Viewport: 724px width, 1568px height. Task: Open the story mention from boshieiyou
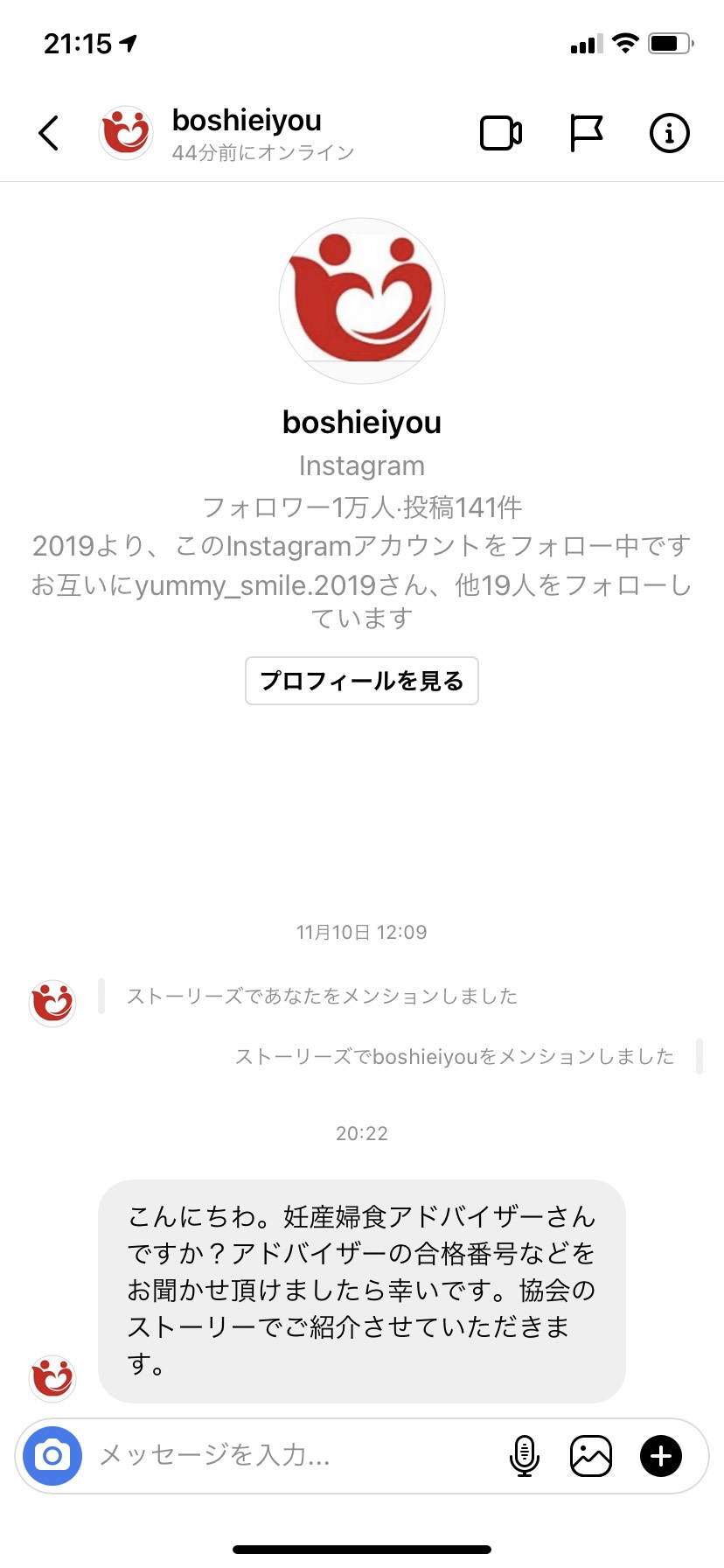point(322,996)
